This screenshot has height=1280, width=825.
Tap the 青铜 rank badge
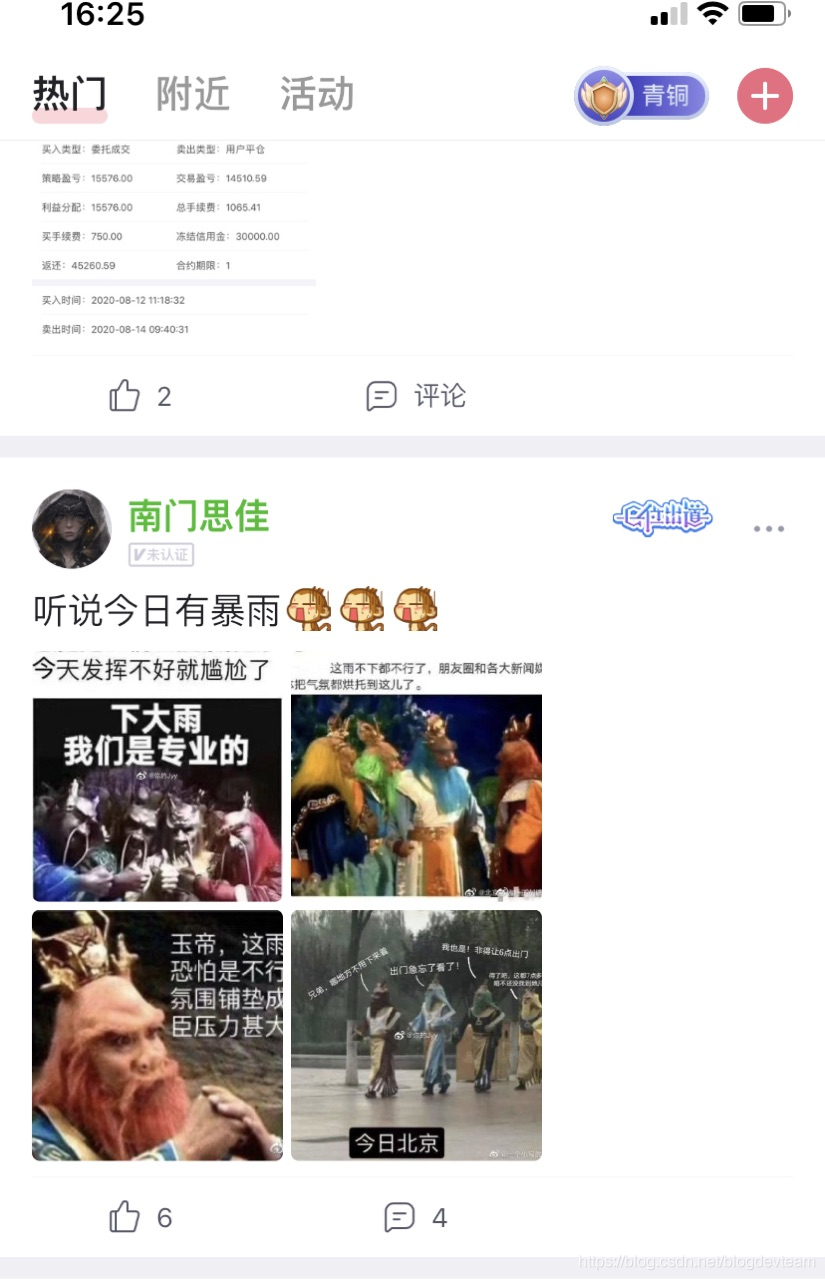pyautogui.click(x=640, y=96)
